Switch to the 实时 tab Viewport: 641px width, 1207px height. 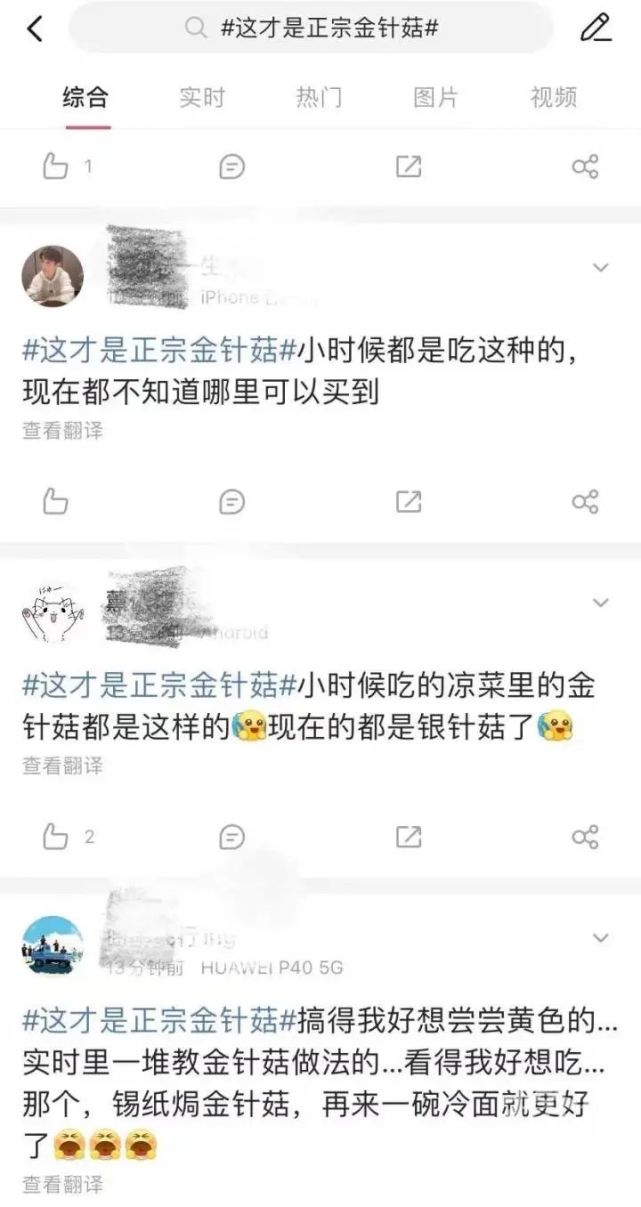coord(202,97)
